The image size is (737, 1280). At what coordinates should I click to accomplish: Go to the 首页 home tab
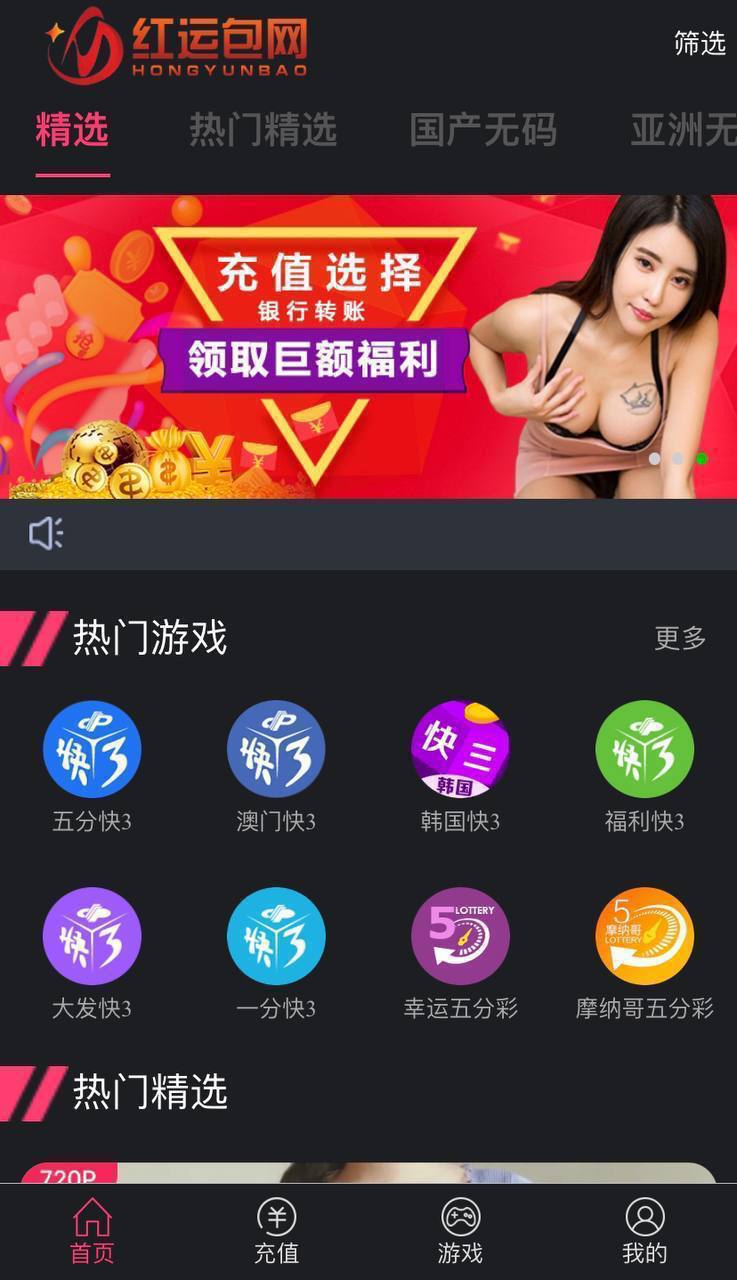tap(92, 1231)
